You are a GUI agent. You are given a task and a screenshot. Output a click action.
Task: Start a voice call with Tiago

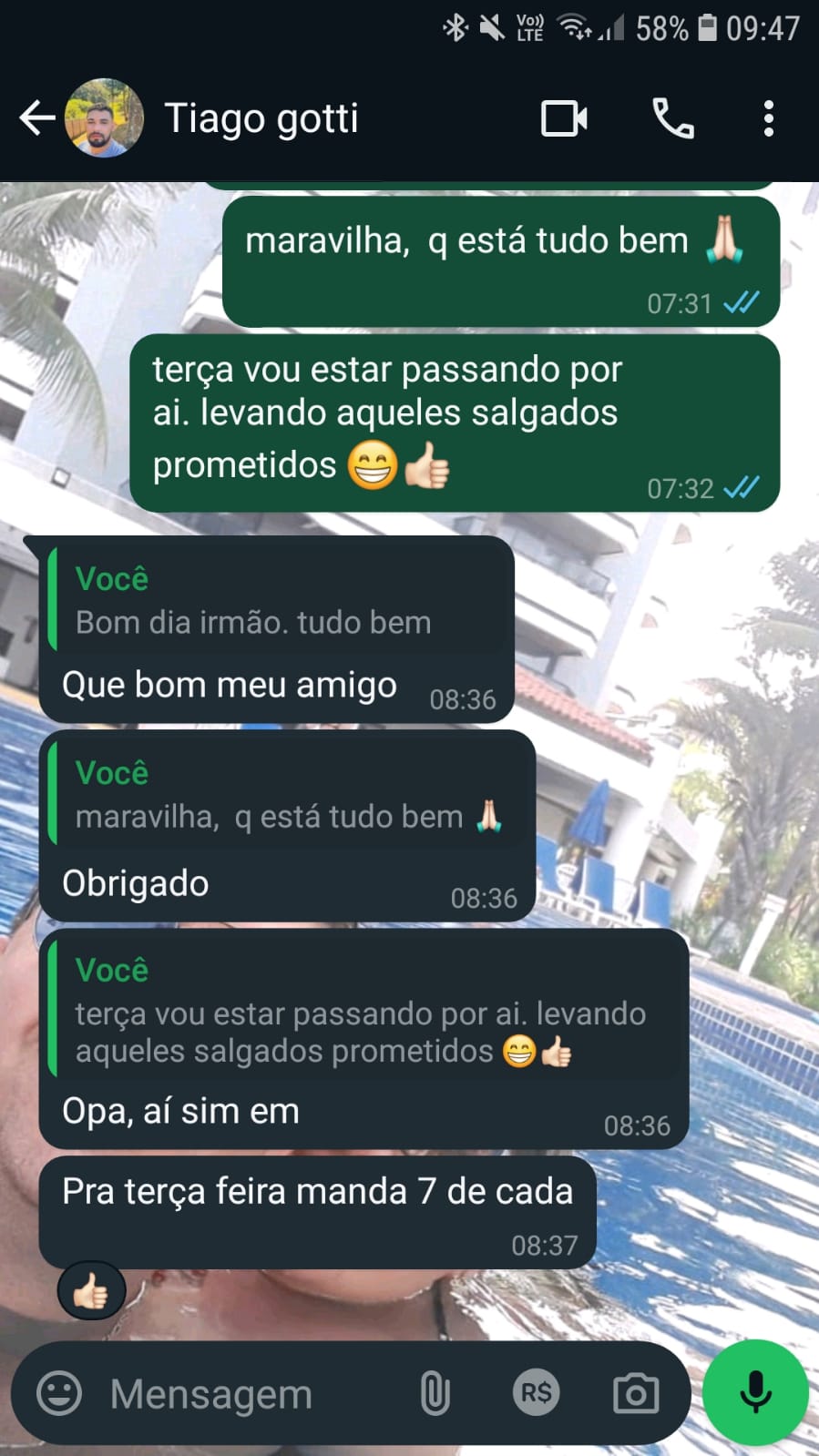click(x=673, y=118)
